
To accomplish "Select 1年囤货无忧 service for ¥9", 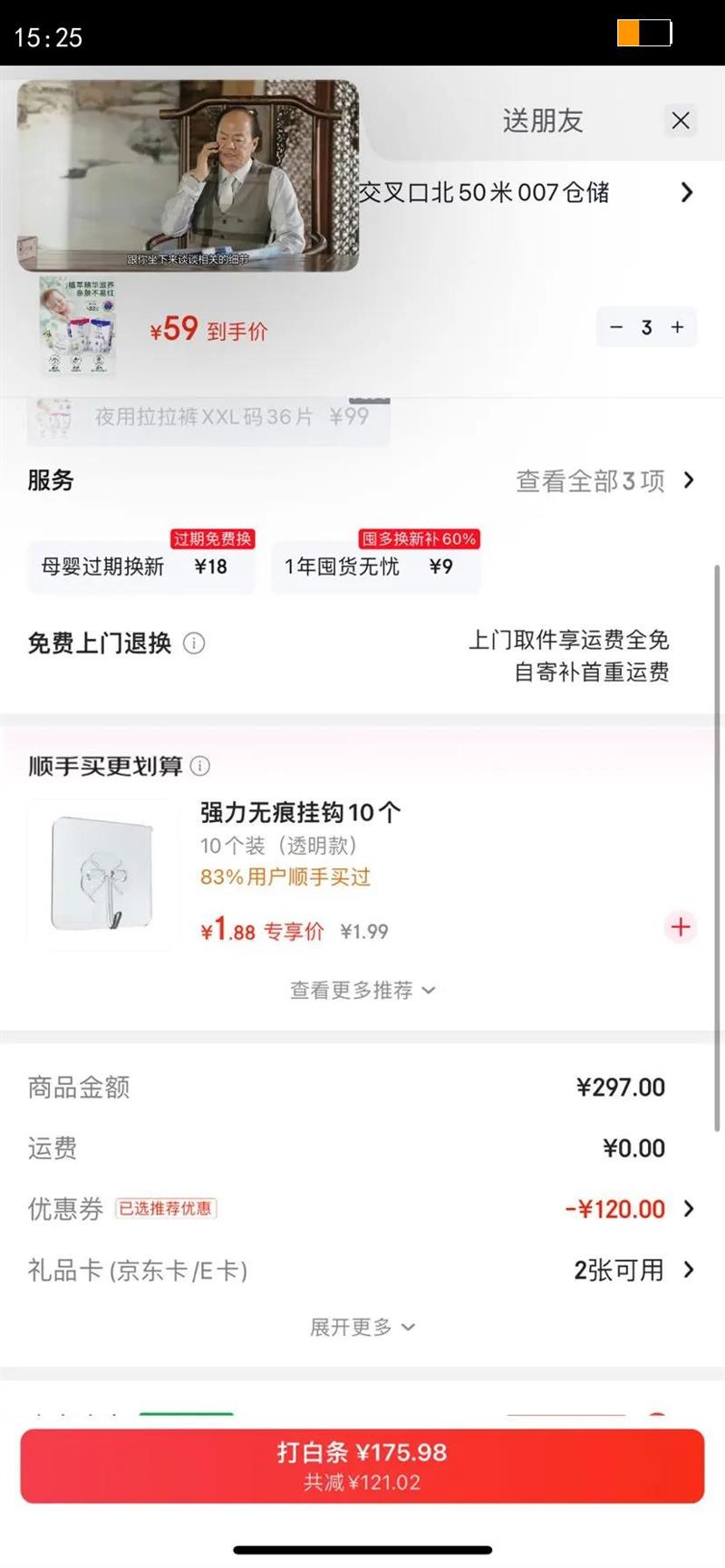I will 375,567.
